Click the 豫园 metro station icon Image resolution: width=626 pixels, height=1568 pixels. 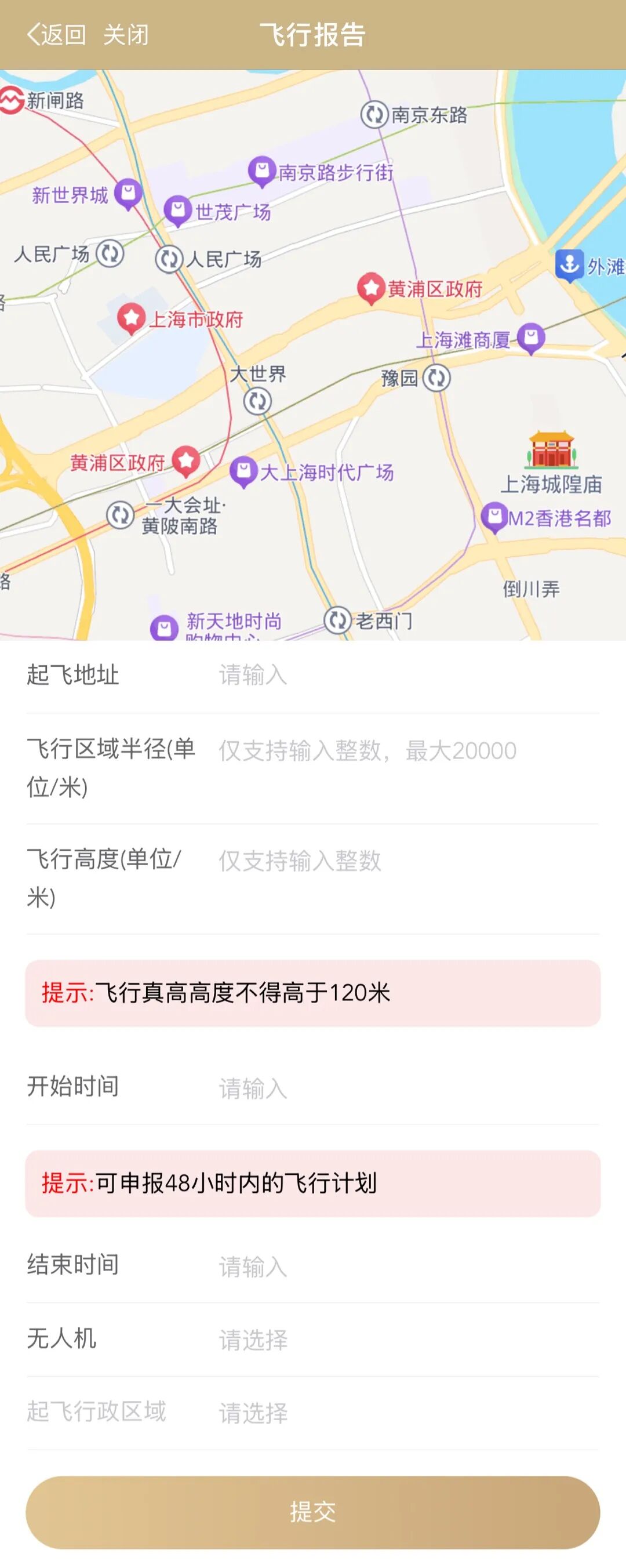click(436, 379)
